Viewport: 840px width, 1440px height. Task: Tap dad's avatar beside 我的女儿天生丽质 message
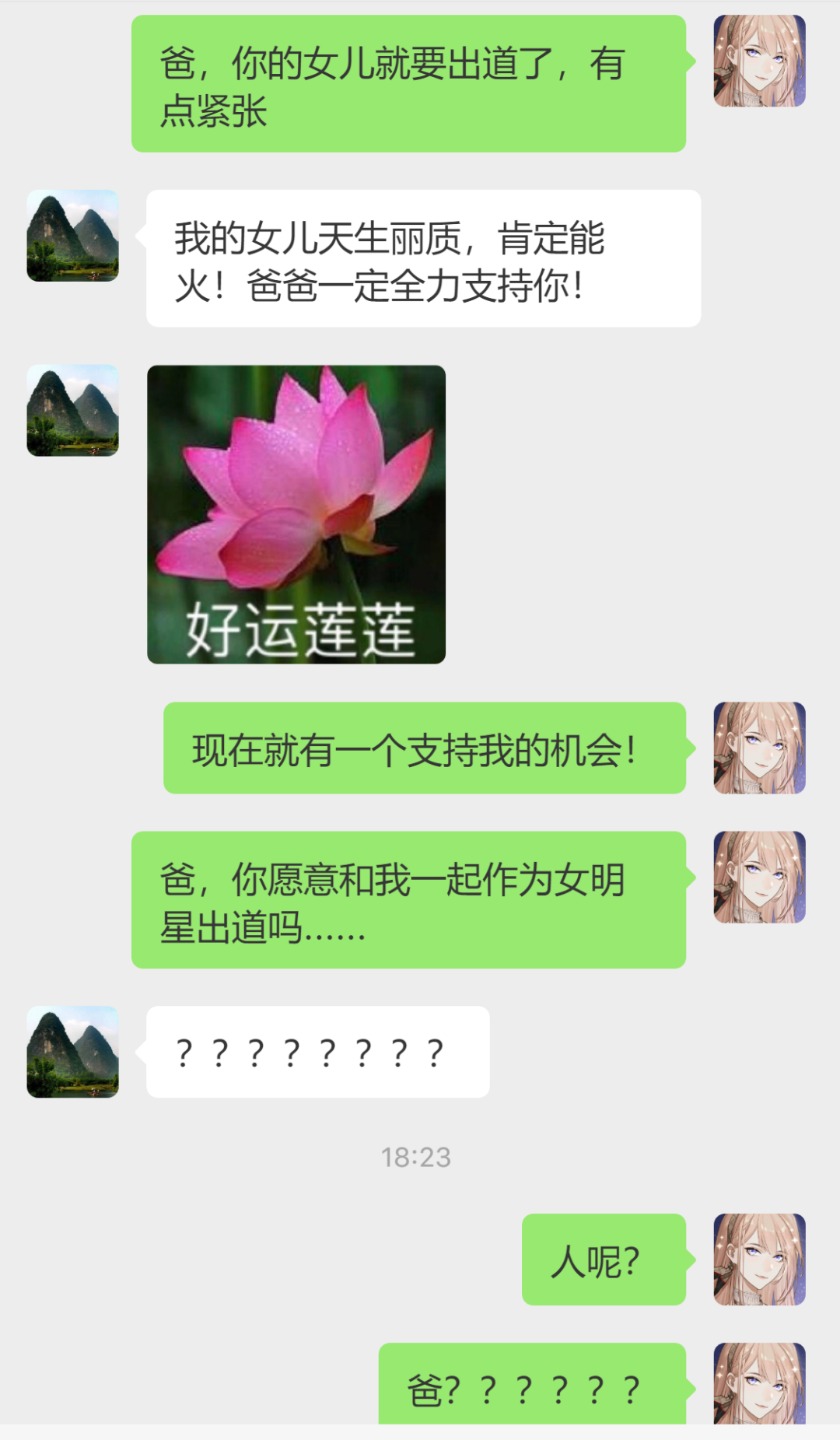(72, 236)
